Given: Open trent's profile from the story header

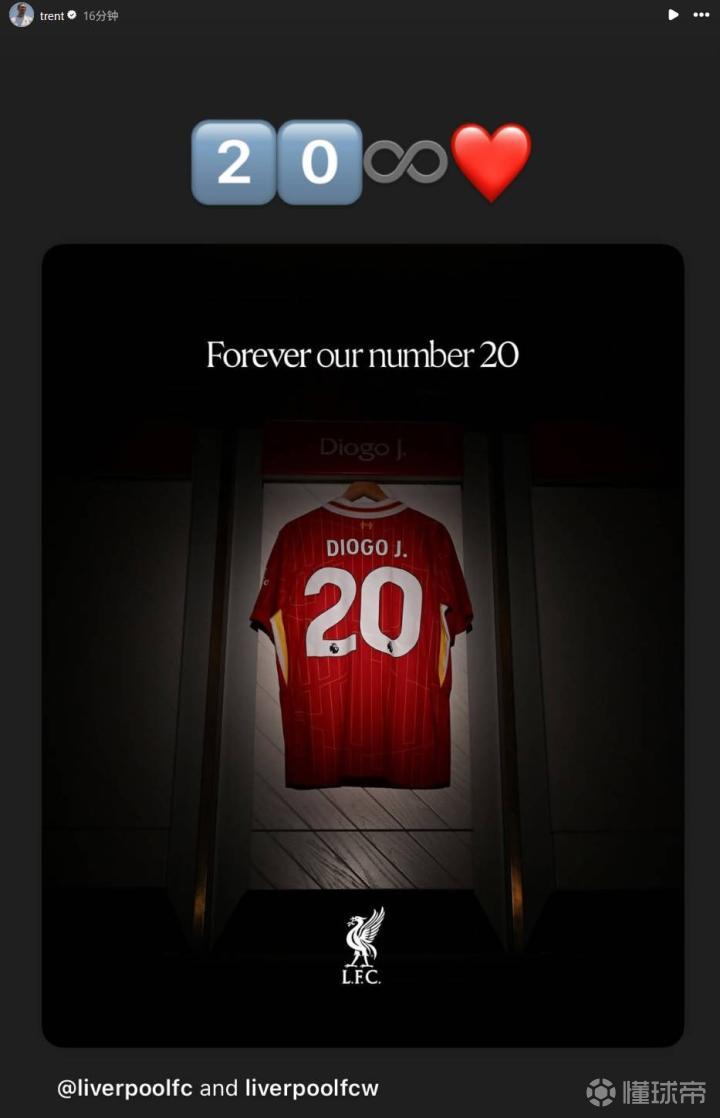Looking at the screenshot, I should [51, 16].
